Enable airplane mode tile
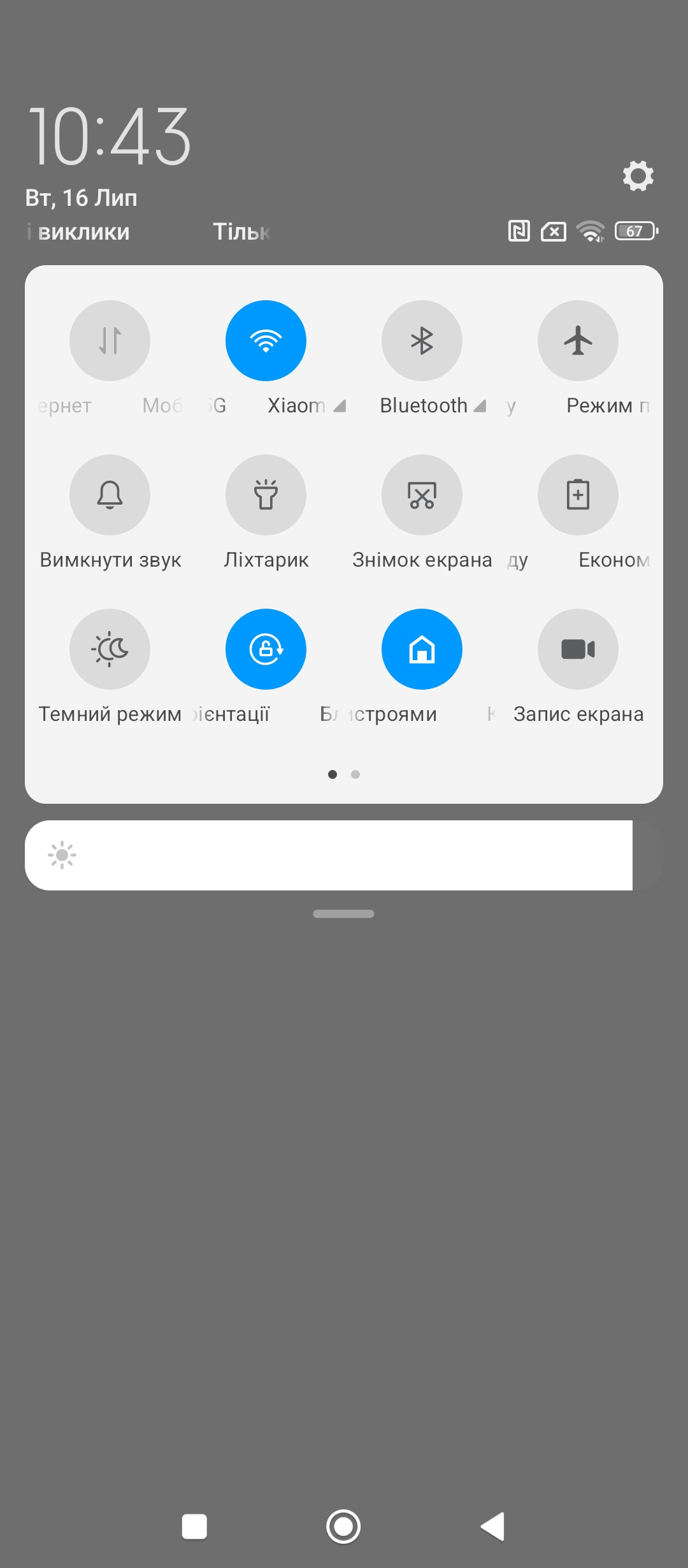The image size is (688, 1568). click(578, 340)
